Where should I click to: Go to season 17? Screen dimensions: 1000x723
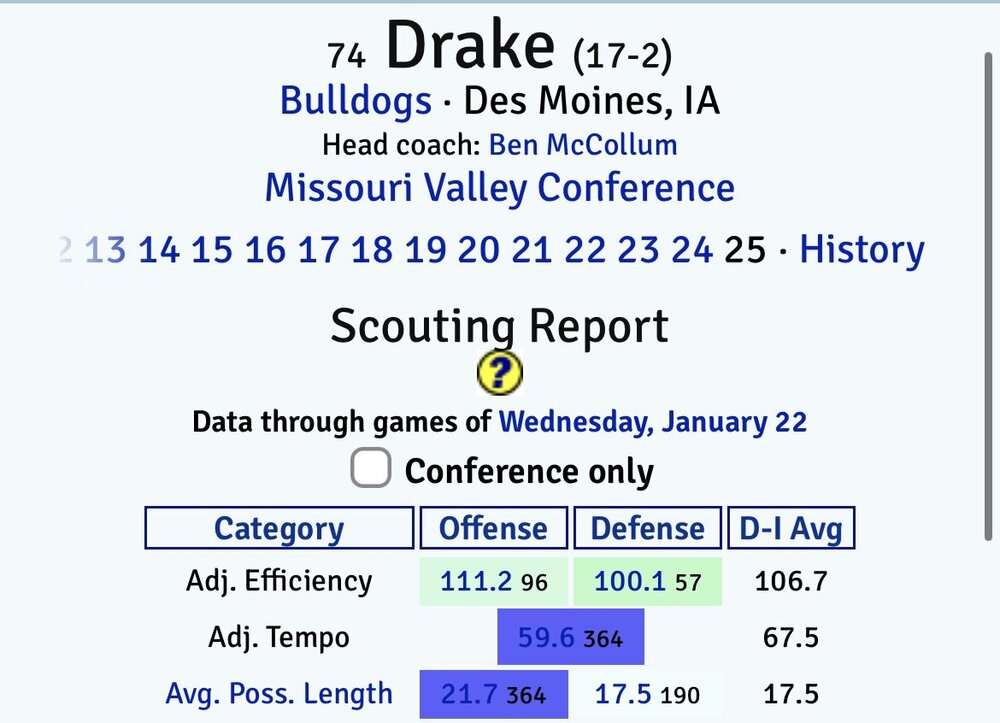click(318, 249)
